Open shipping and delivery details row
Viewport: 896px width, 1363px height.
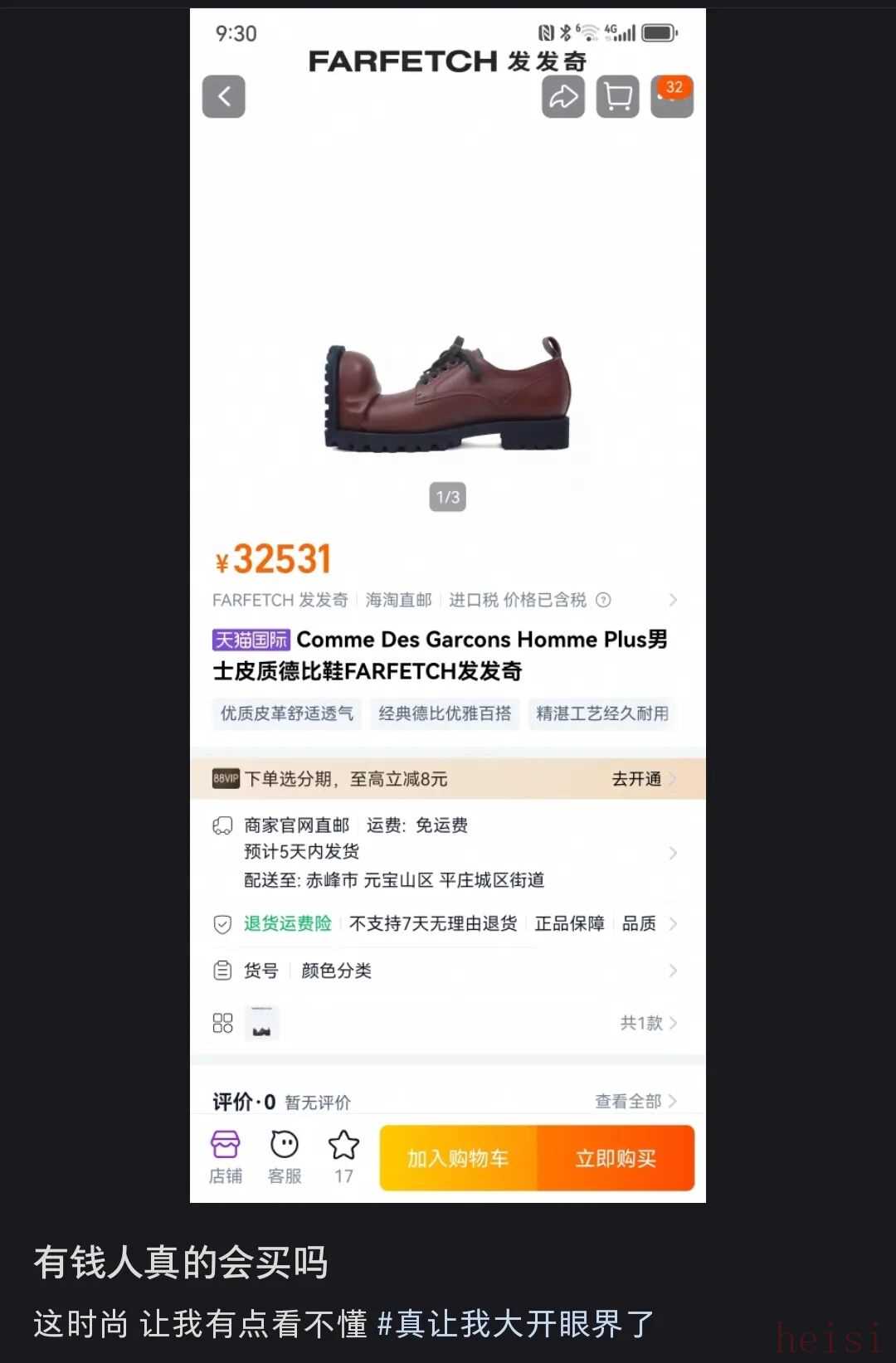click(x=448, y=852)
